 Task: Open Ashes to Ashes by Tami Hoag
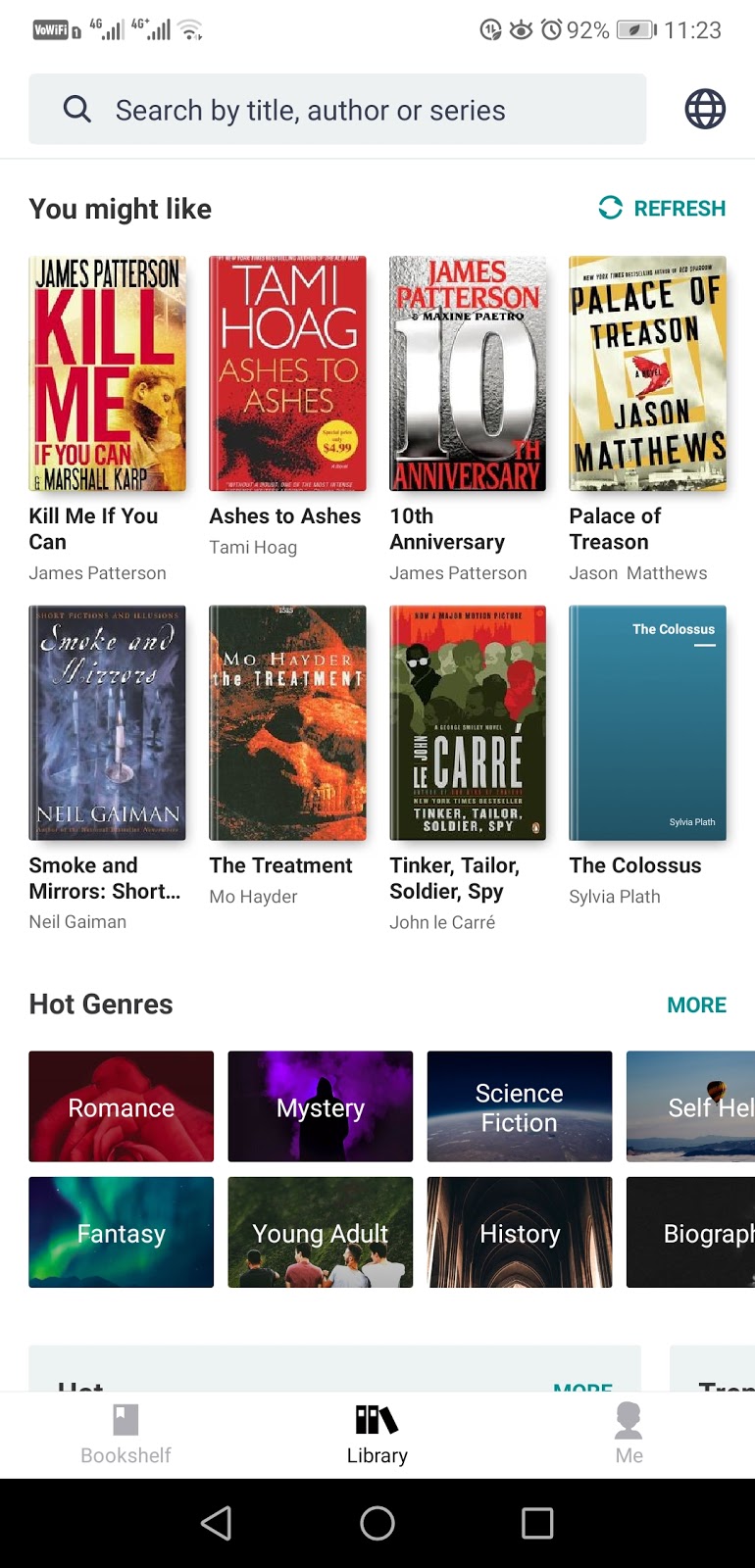click(287, 373)
